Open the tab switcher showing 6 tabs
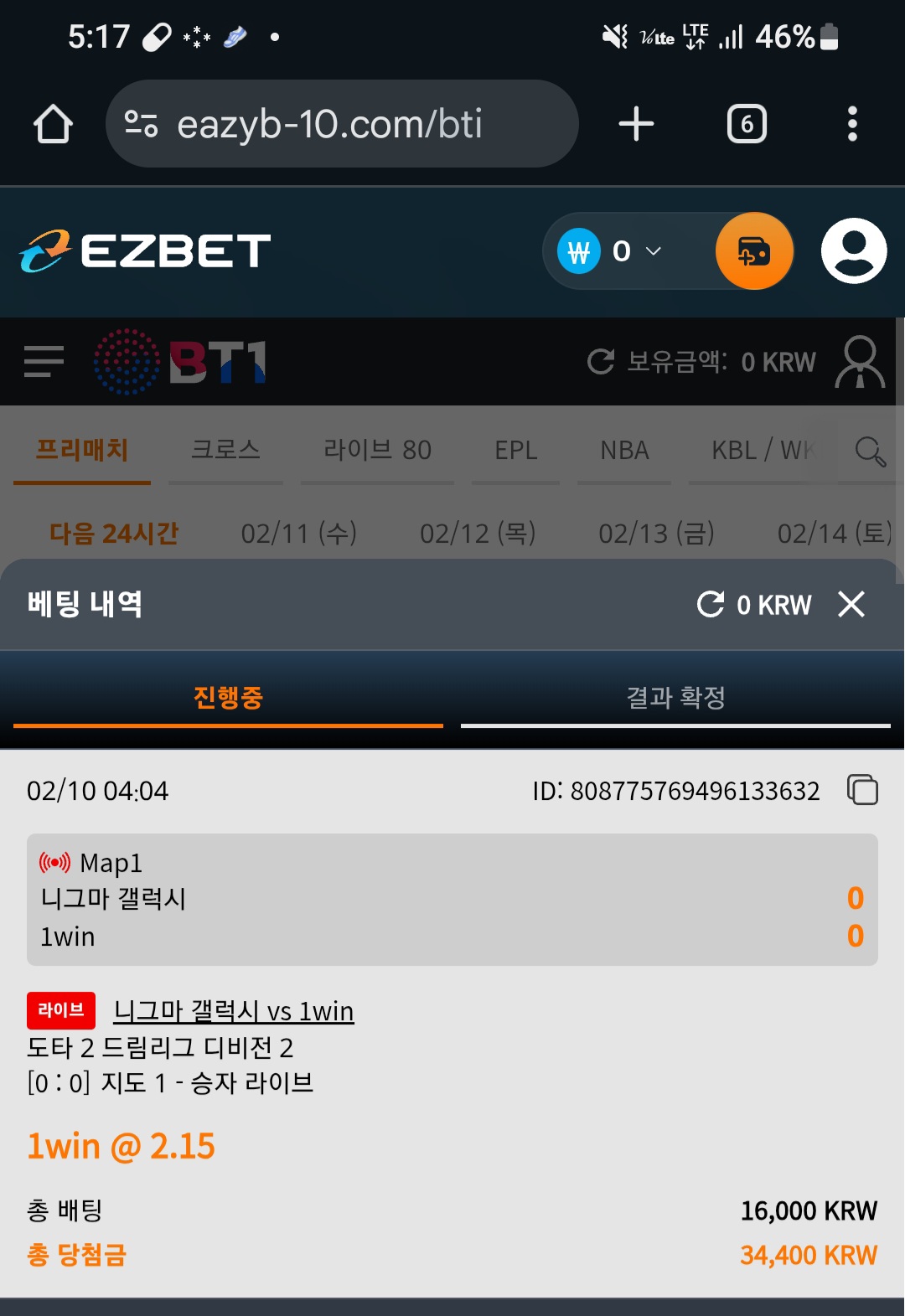 coord(747,124)
